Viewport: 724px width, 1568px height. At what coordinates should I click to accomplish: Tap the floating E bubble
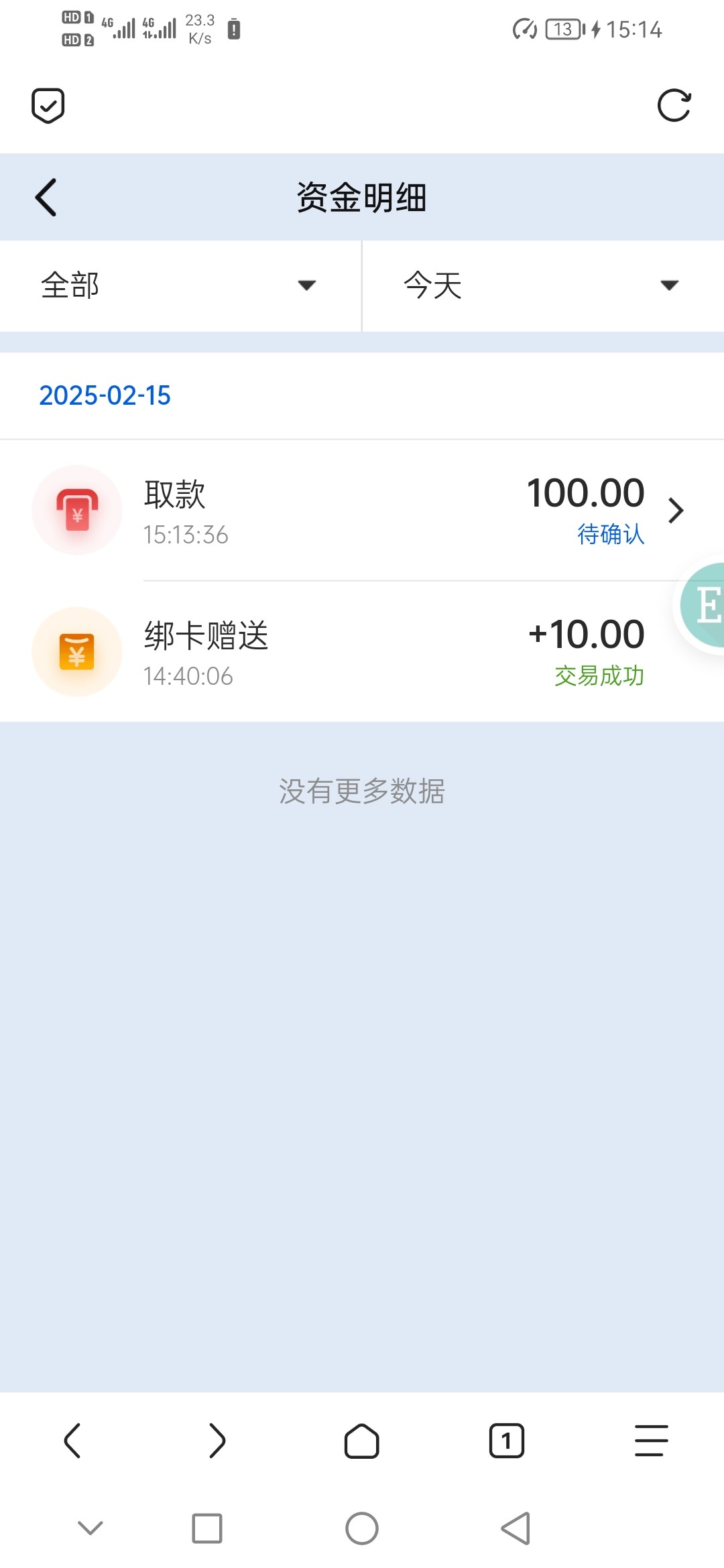coord(701,604)
